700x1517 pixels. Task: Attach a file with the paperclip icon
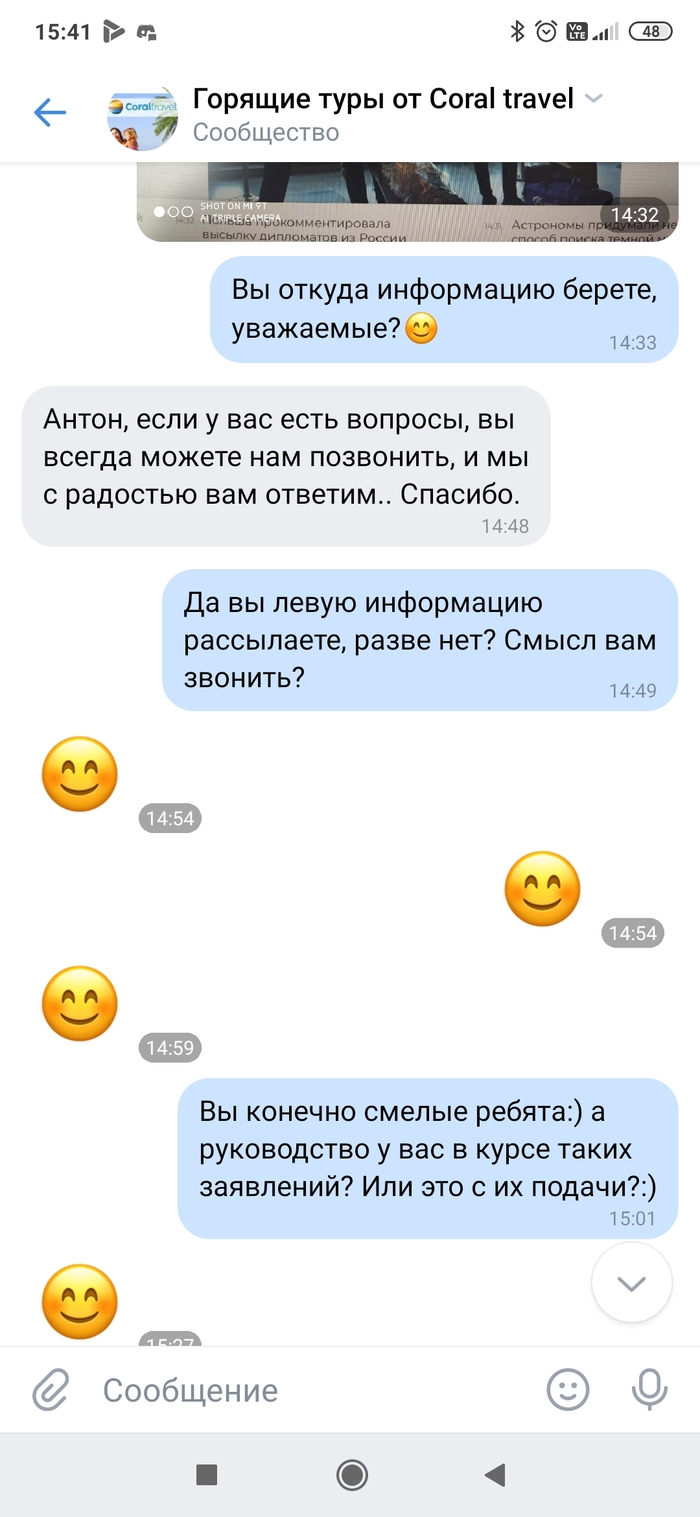point(49,1390)
